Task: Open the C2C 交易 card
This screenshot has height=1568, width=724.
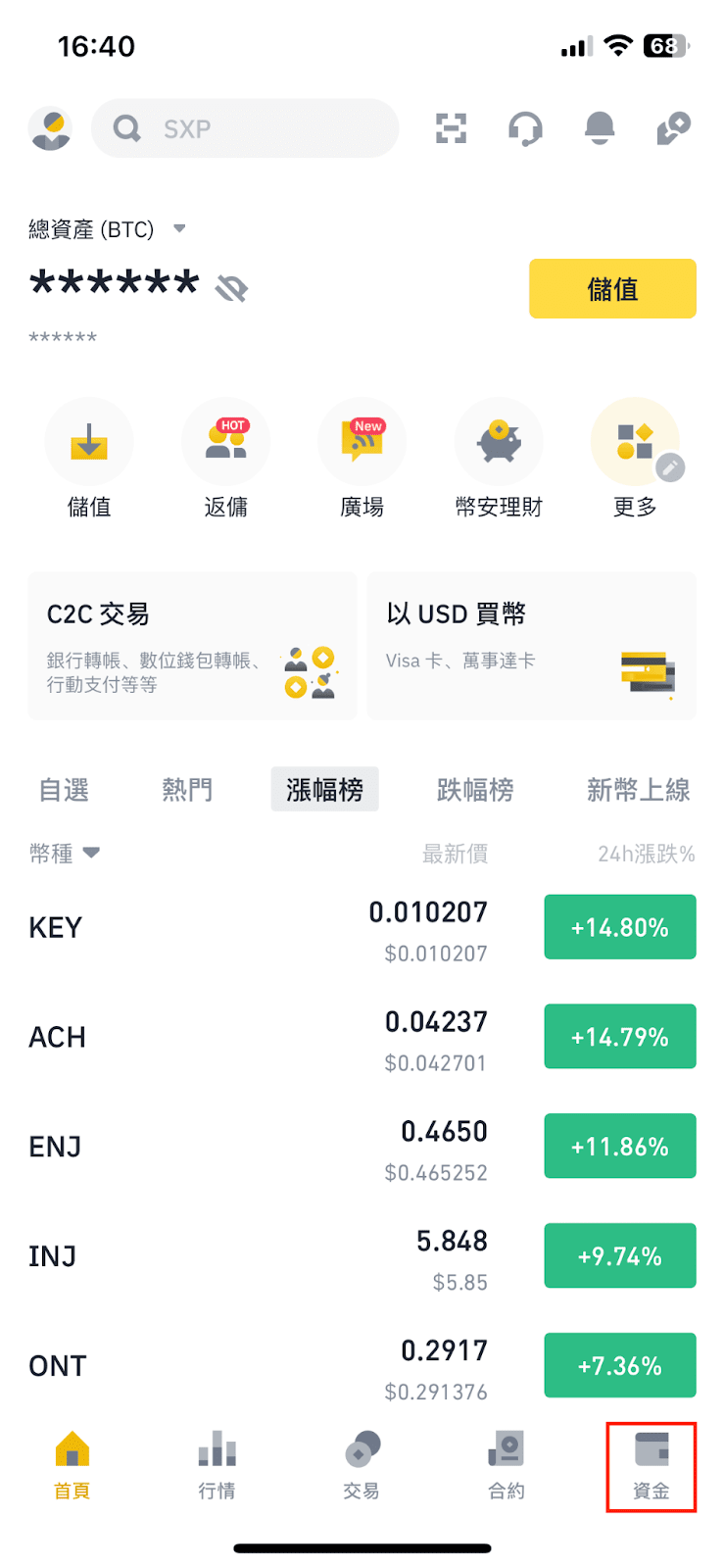Action: [x=192, y=646]
